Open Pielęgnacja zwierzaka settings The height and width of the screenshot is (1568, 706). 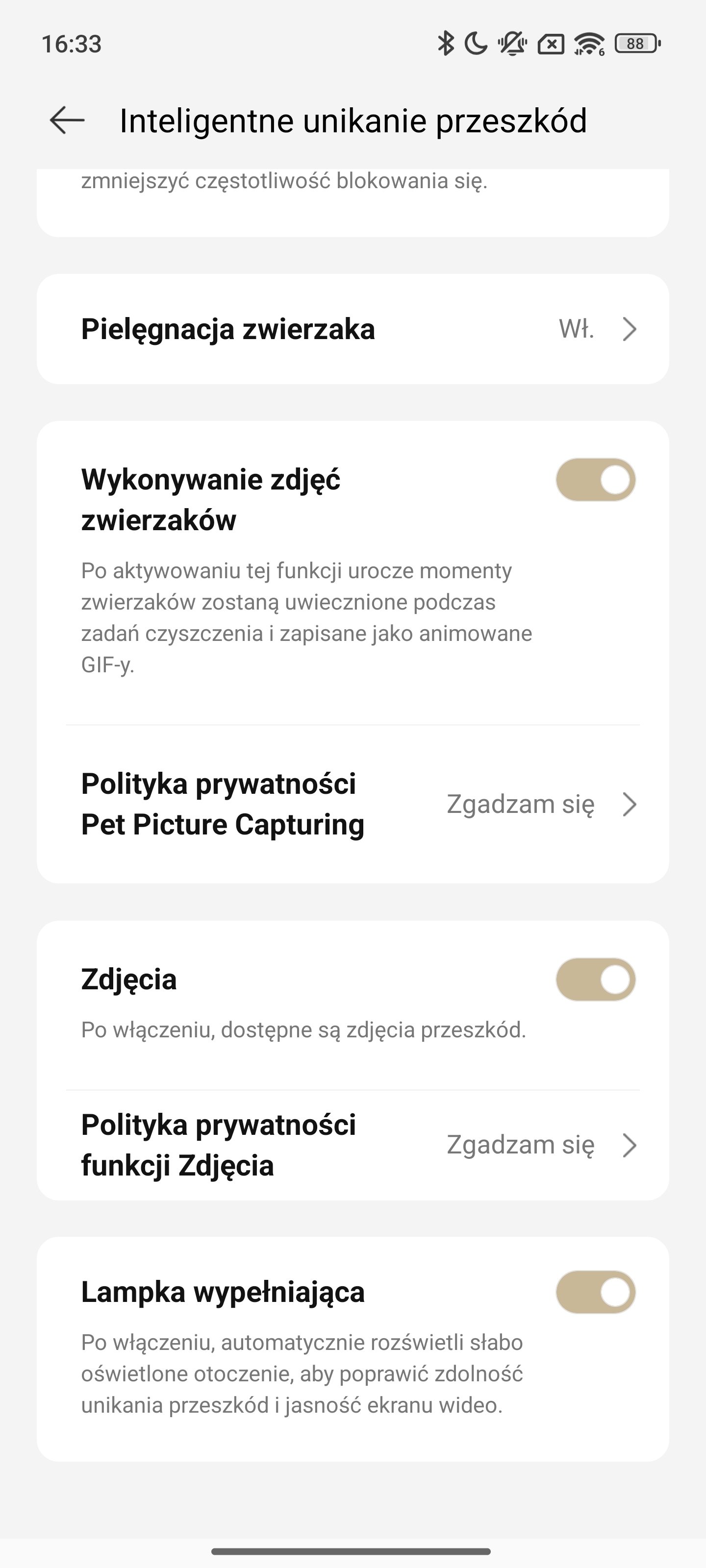click(x=353, y=329)
